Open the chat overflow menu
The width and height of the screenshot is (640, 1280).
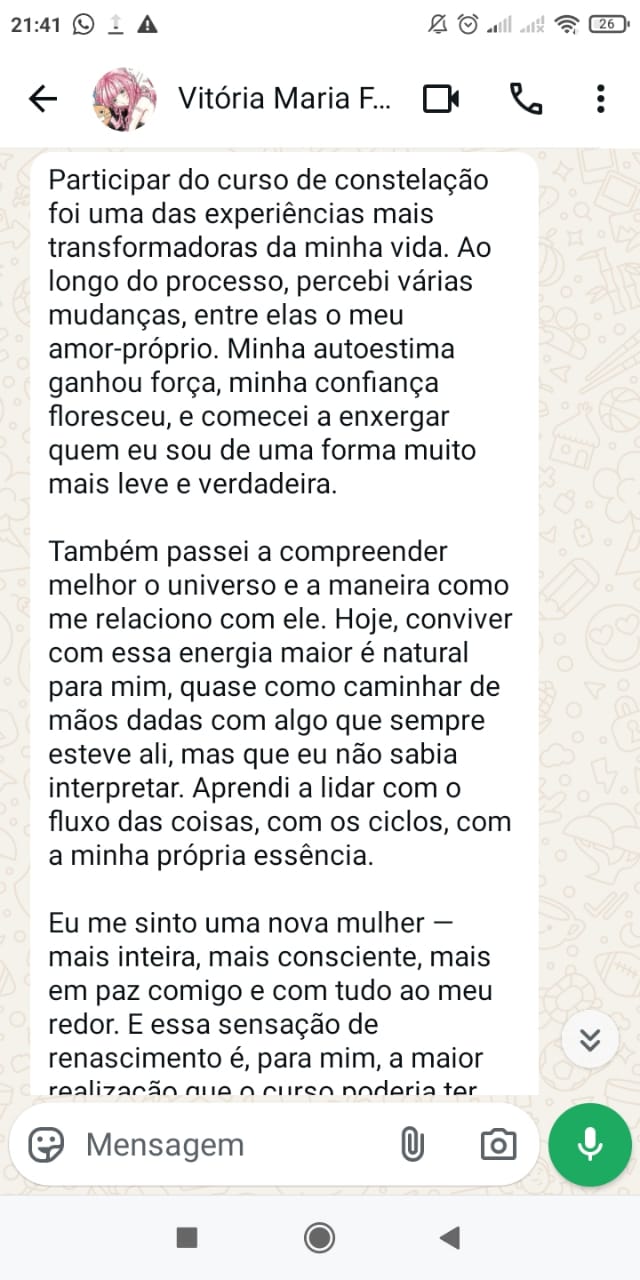[600, 98]
